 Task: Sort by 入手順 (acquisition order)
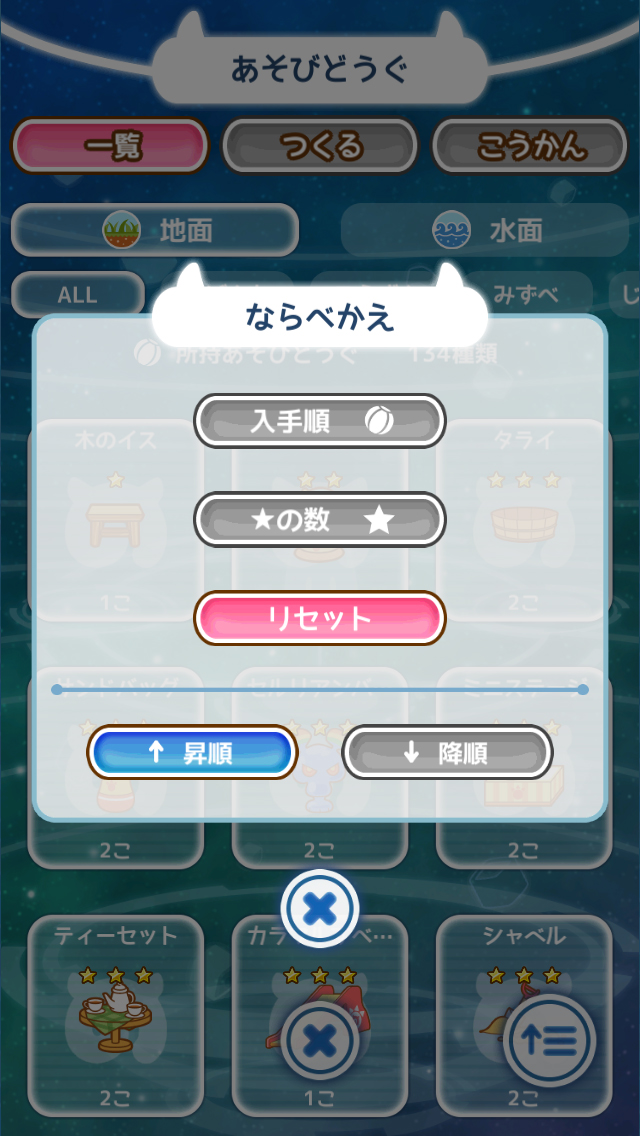(x=319, y=421)
